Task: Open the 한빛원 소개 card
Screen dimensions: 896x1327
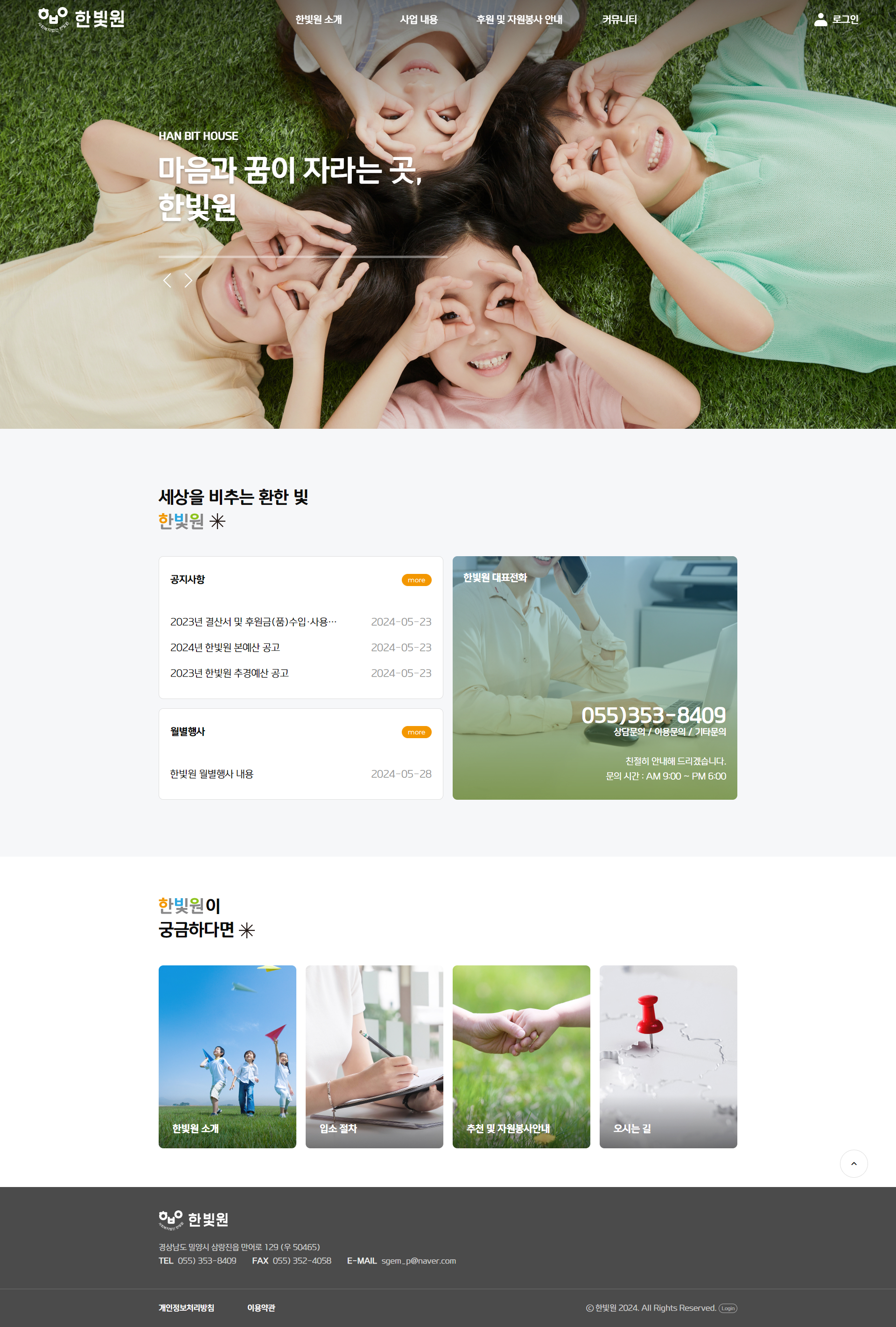Action: pyautogui.click(x=227, y=1056)
